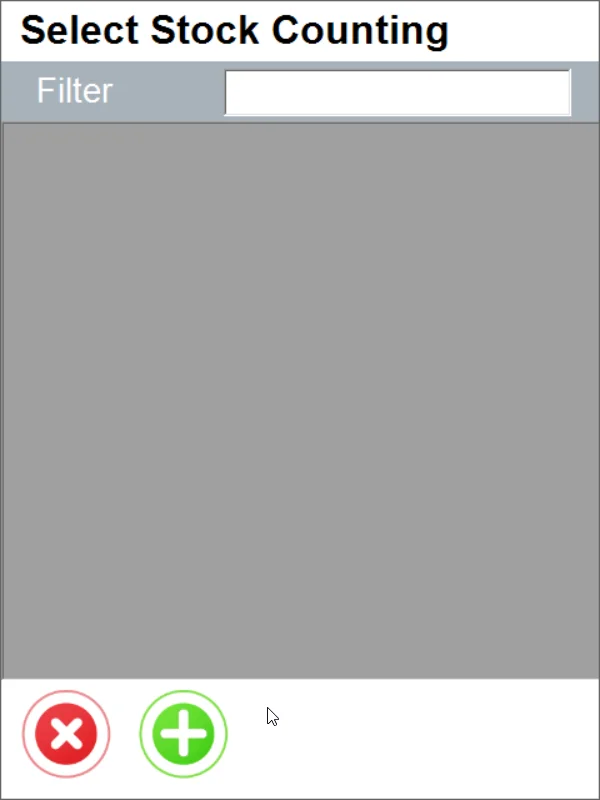The width and height of the screenshot is (600, 800).
Task: Tap the Filter text field
Action: pos(397,93)
